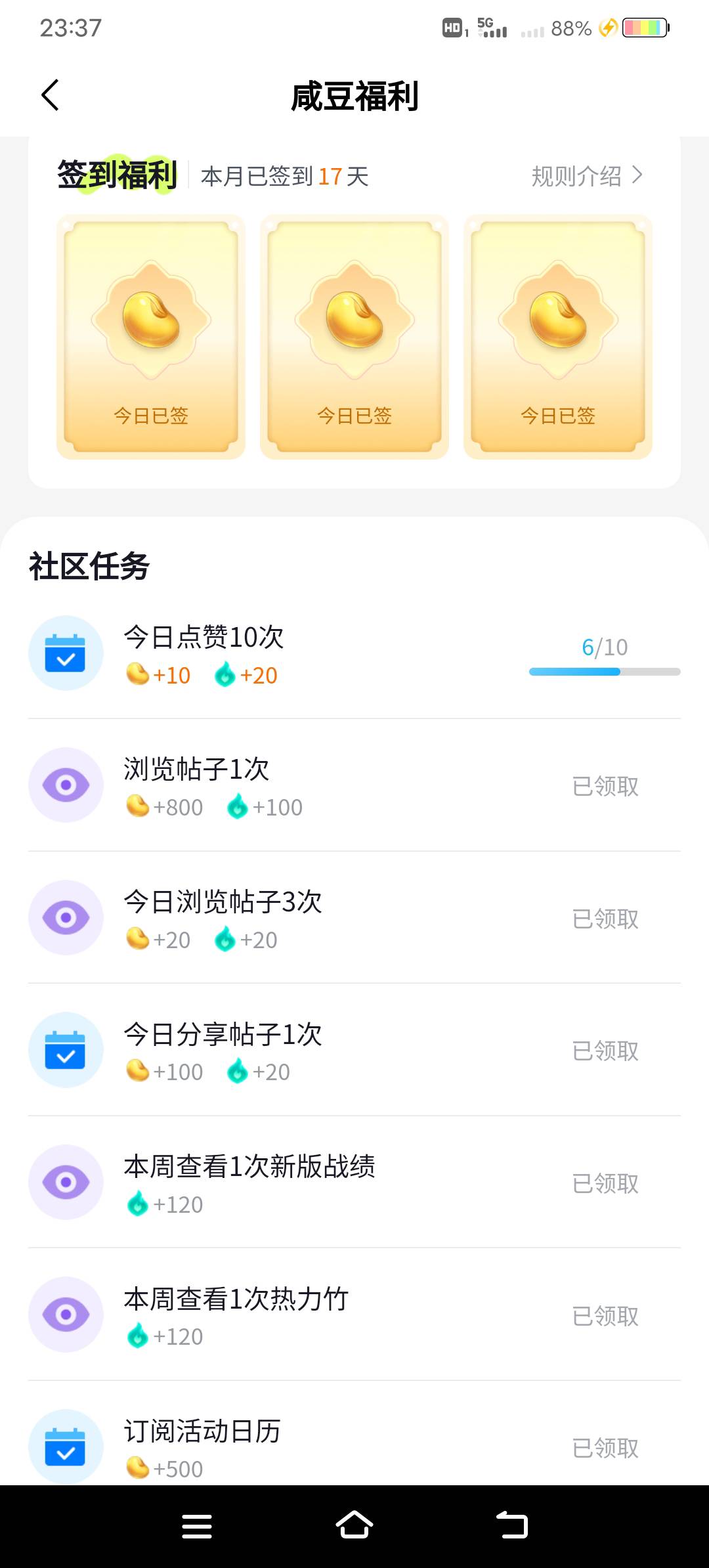This screenshot has width=709, height=1568.
Task: Open the 本周查看1次热力竹 task
Action: click(236, 1299)
